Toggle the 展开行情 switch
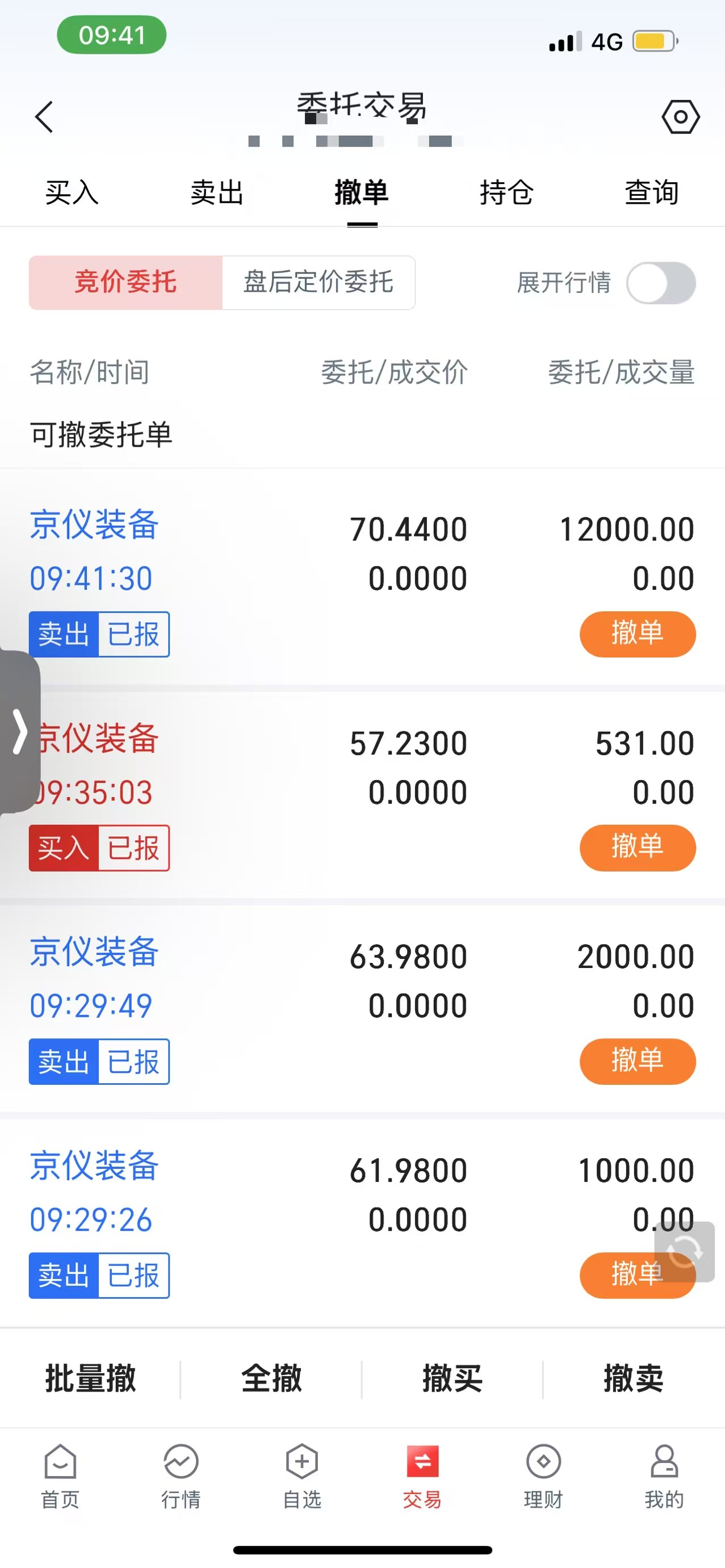The width and height of the screenshot is (725, 1568). [x=660, y=283]
